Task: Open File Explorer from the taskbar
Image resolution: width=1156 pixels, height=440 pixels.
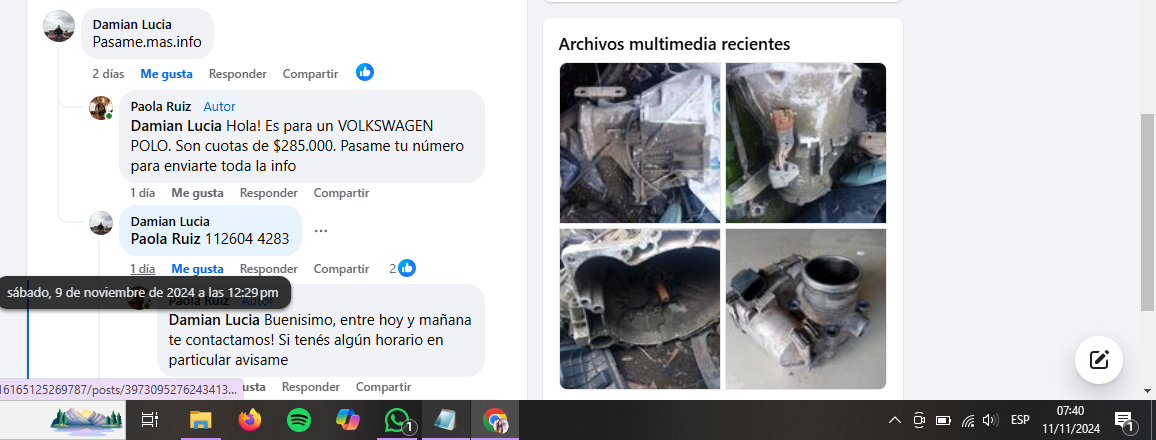Action: pos(200,421)
